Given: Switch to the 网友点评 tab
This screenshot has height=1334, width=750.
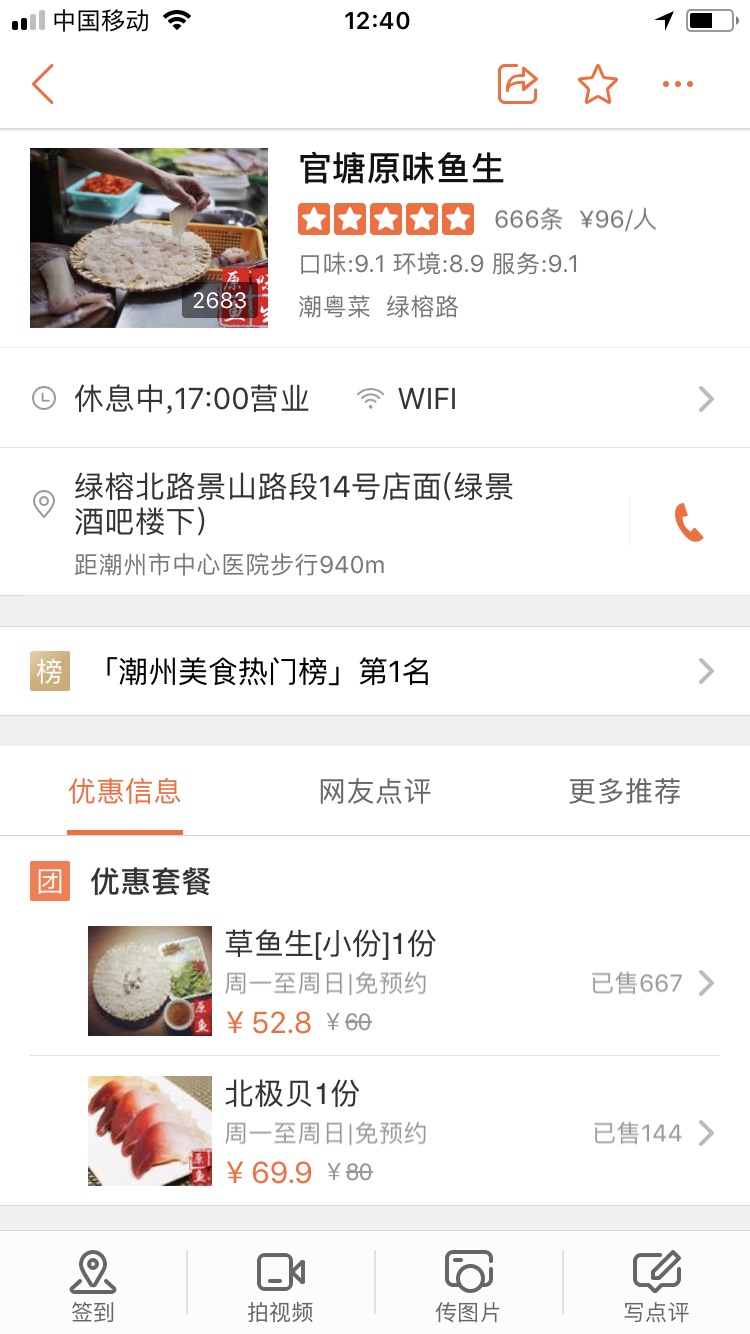Looking at the screenshot, I should (x=375, y=792).
